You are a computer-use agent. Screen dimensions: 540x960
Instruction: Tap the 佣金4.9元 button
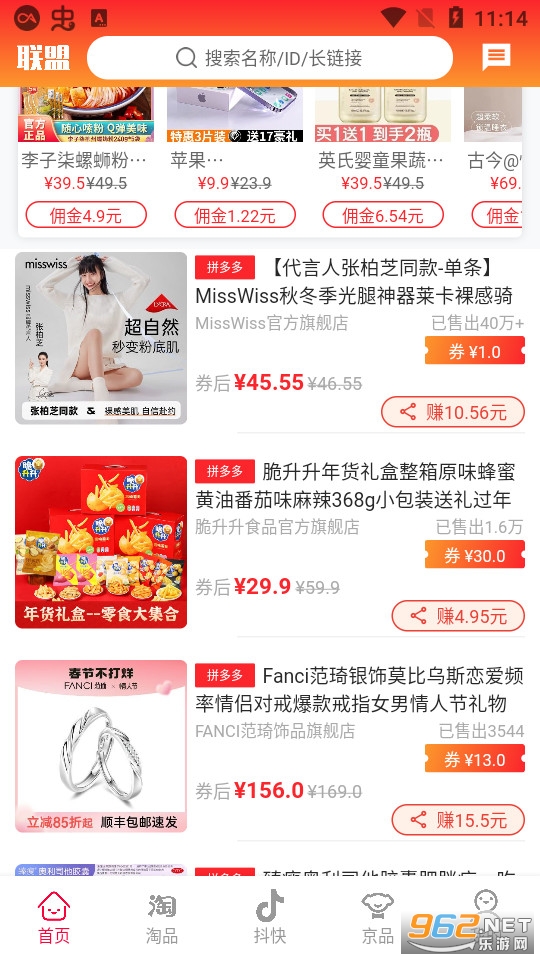point(86,215)
